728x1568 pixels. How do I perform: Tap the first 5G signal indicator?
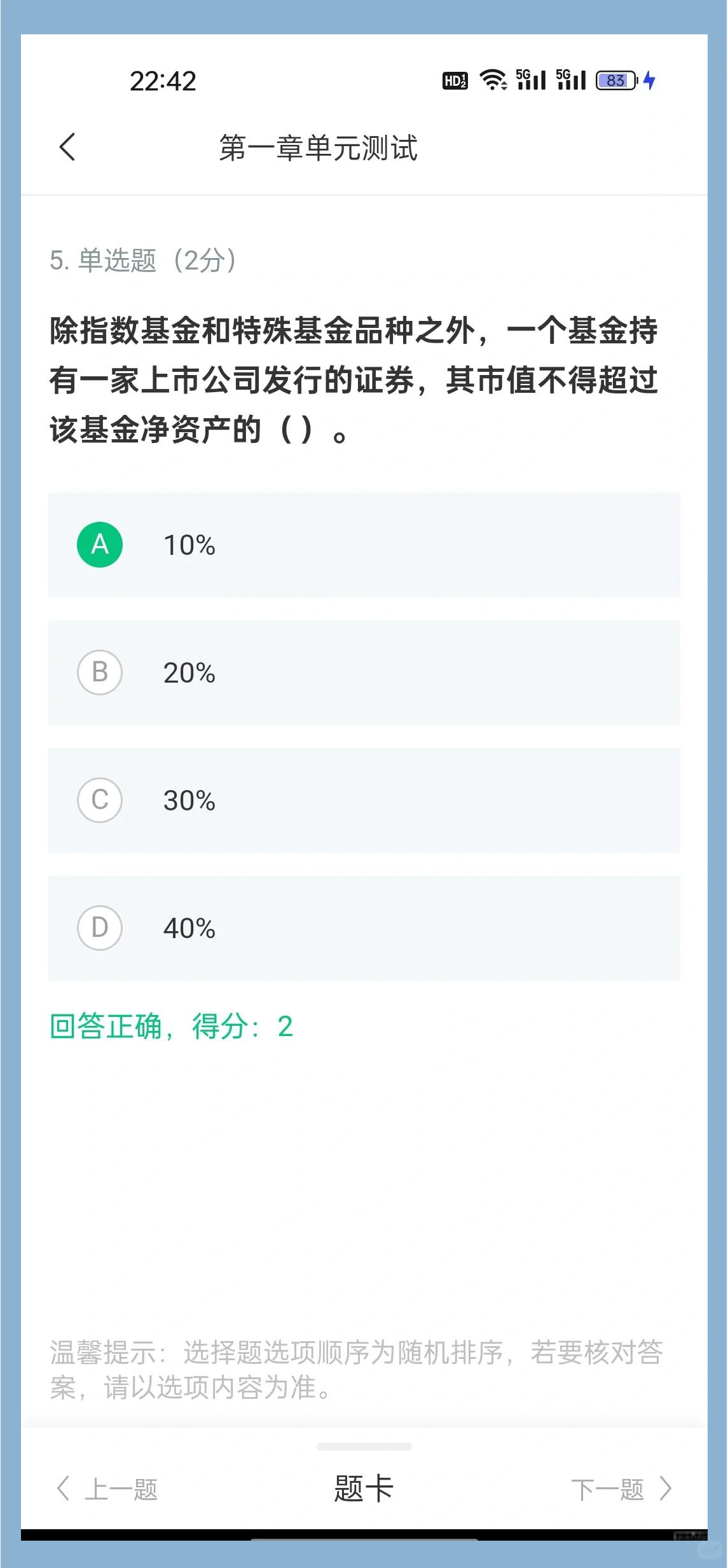pos(533,80)
